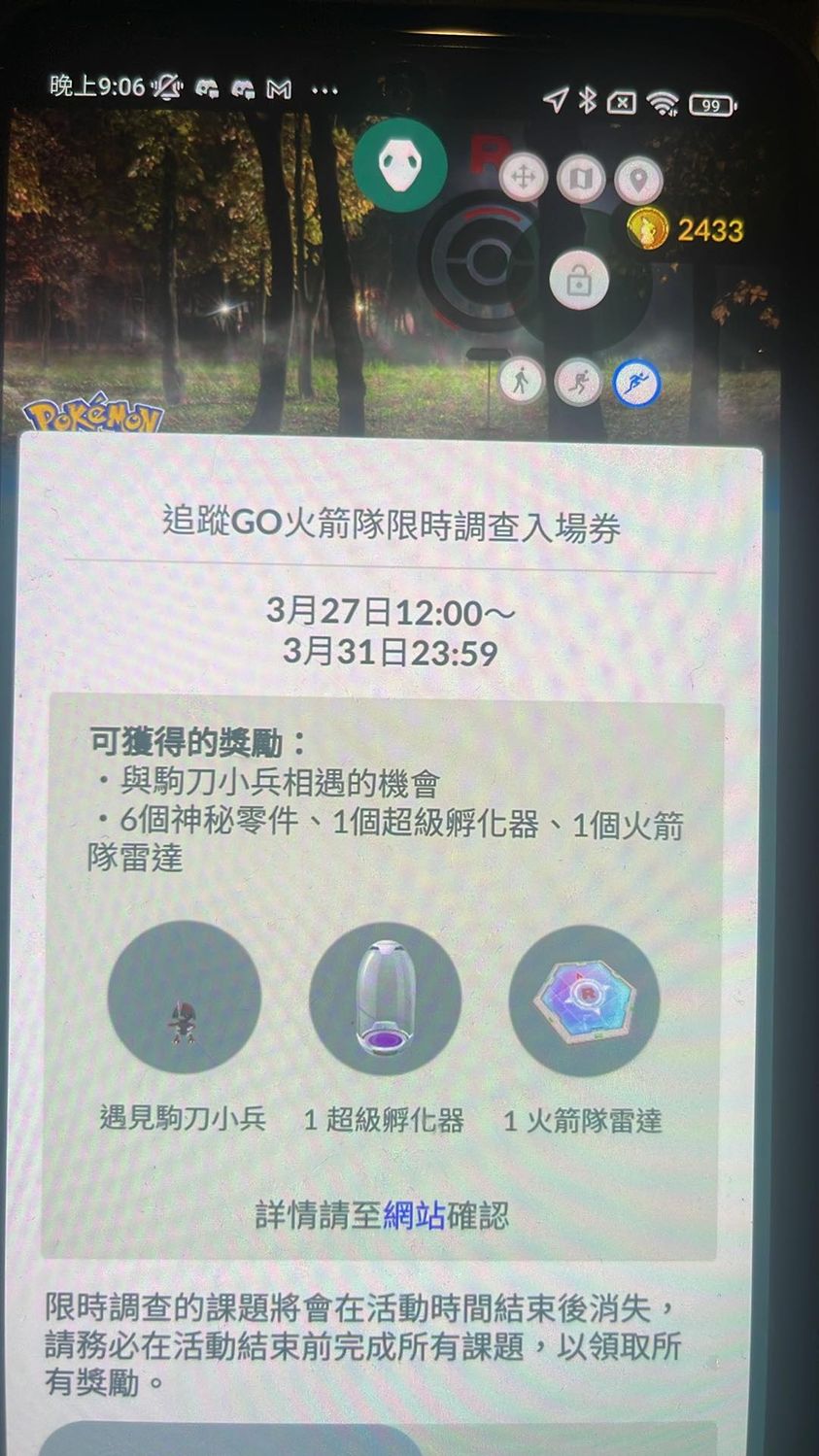Tap the 超級孵化器 reward tile
Image resolution: width=819 pixels, height=1456 pixels.
click(385, 998)
